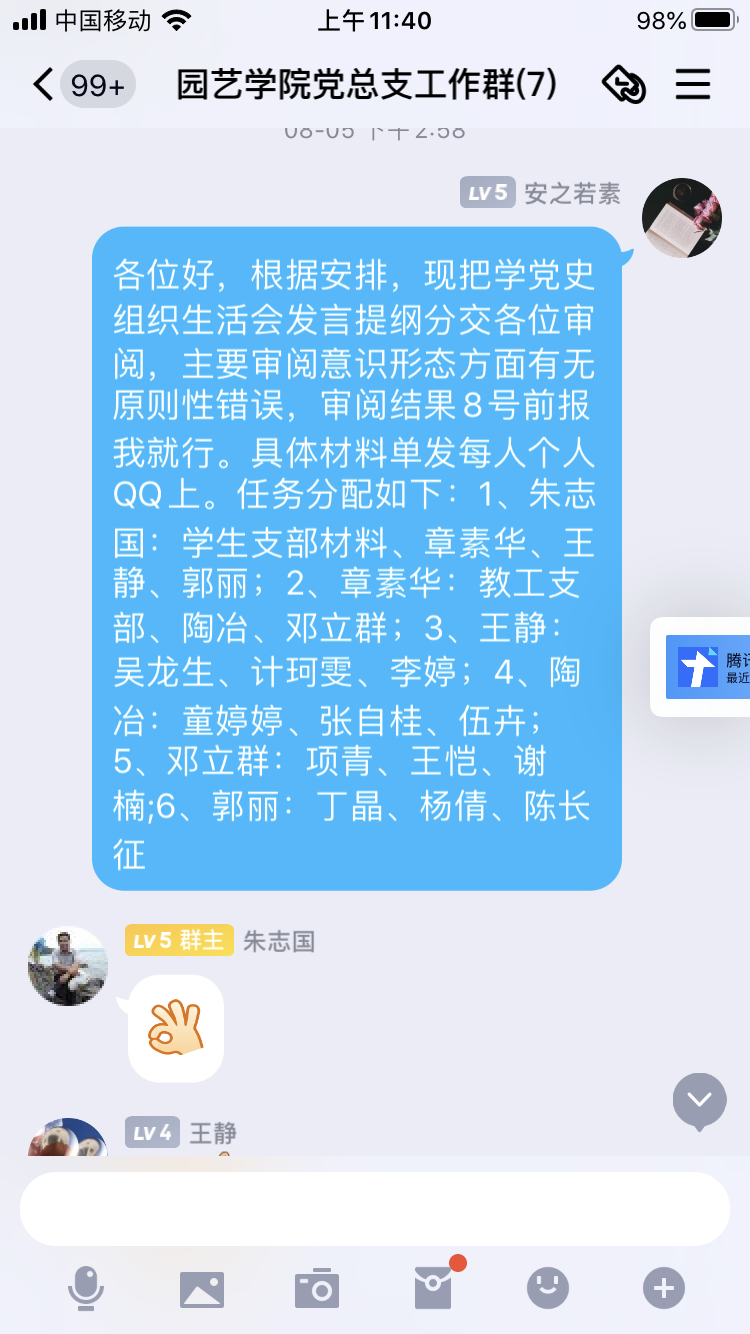Open the camera to take a photo
This screenshot has height=1334, width=750.
point(318,1288)
